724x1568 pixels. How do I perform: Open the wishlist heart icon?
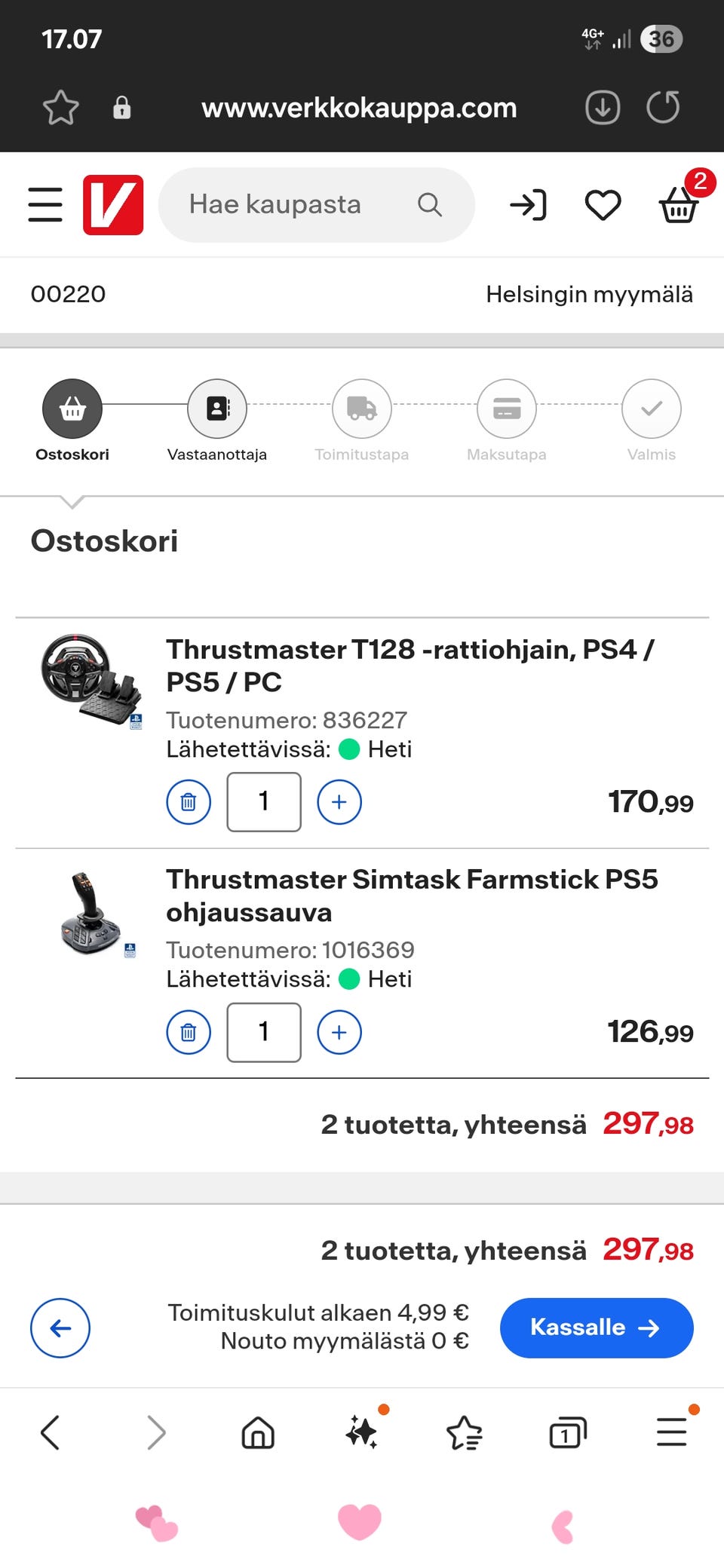[x=603, y=205]
